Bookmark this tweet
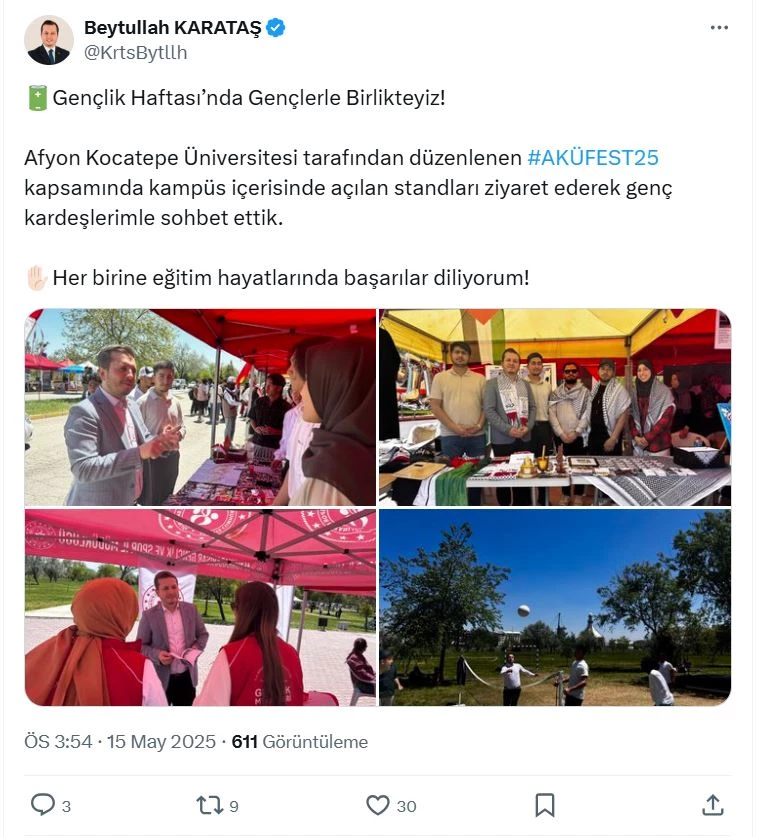 pos(544,805)
